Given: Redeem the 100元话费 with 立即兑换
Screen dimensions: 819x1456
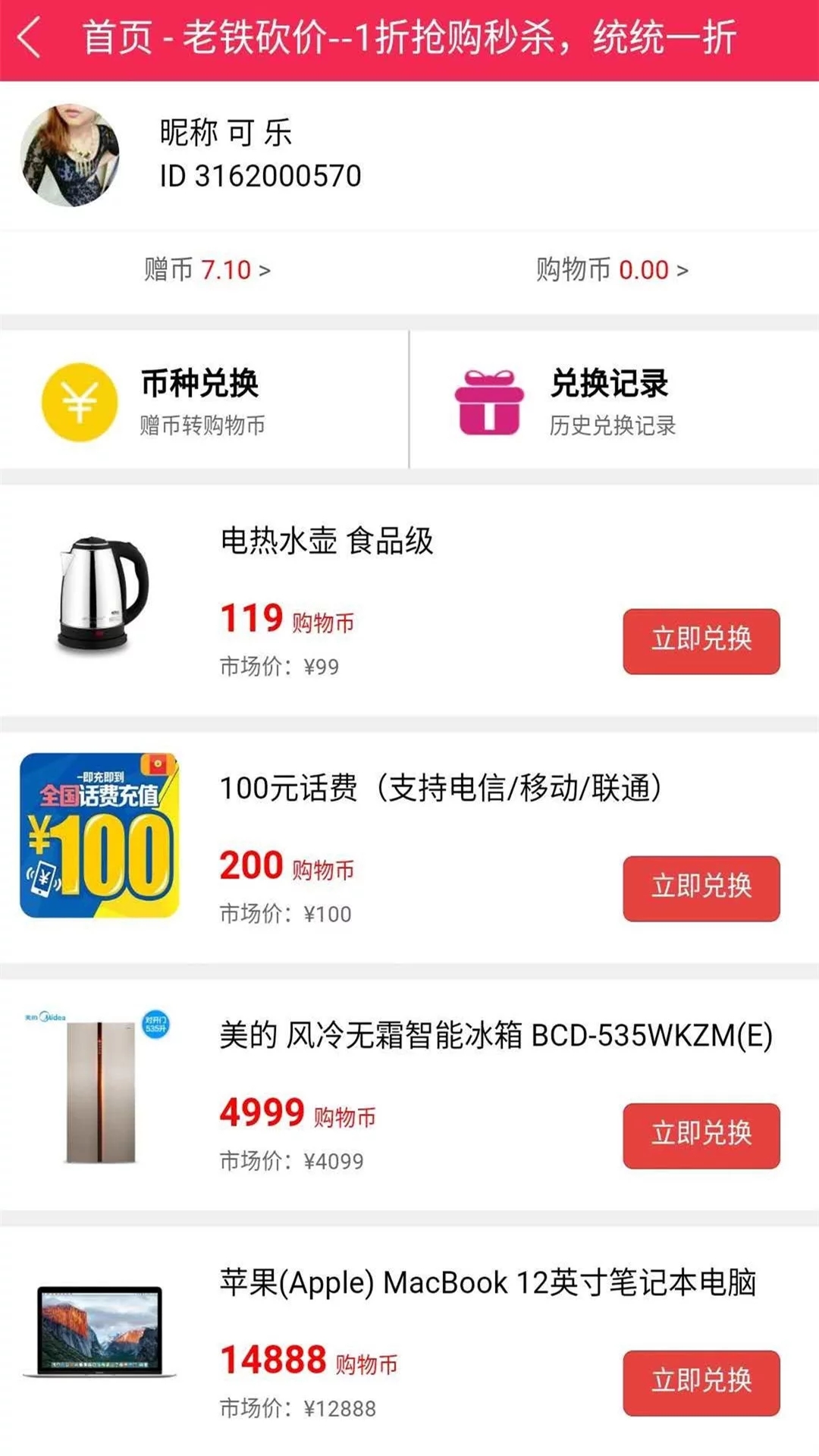Looking at the screenshot, I should pyautogui.click(x=701, y=888).
